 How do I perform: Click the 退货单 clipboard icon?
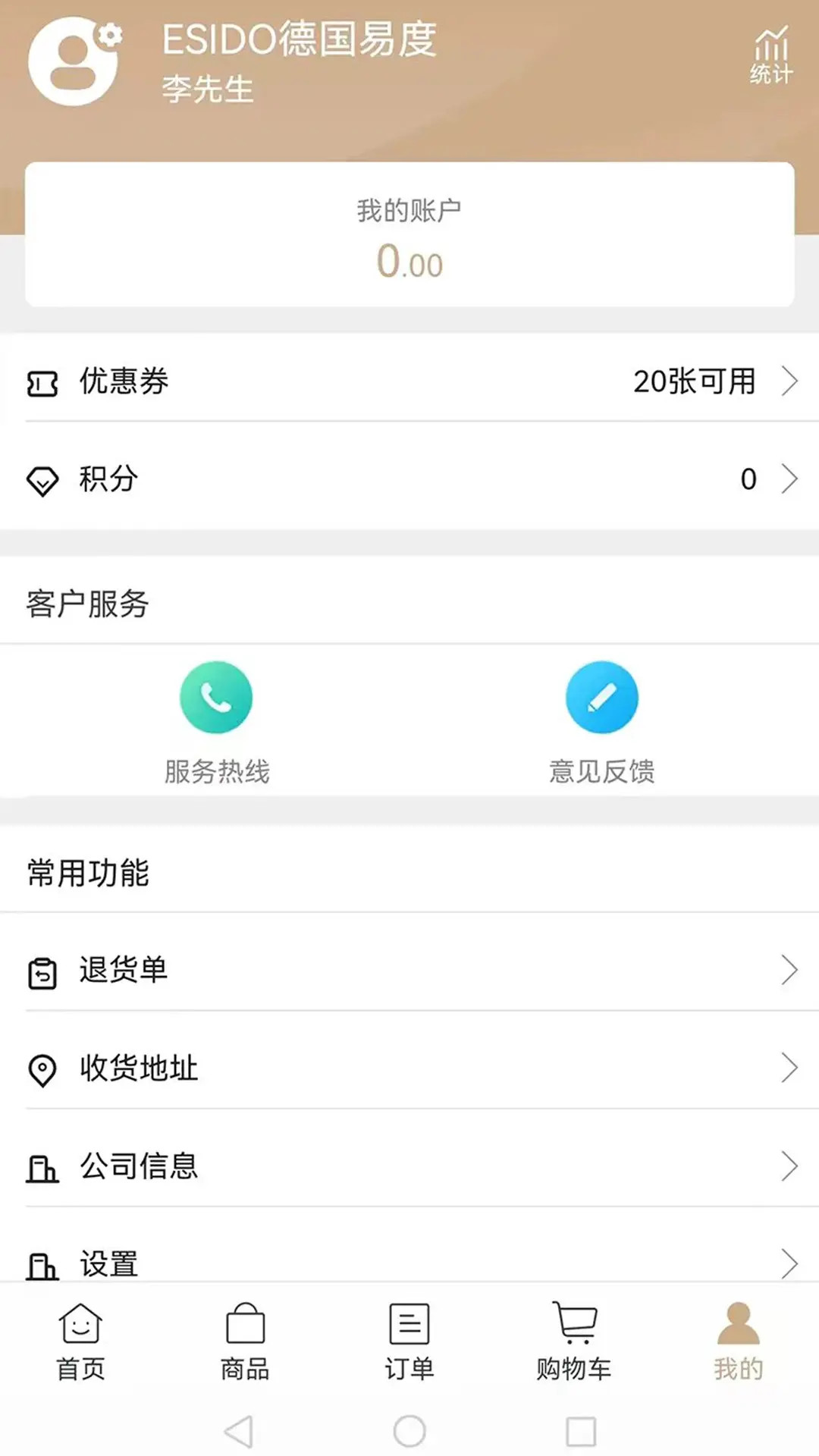43,971
